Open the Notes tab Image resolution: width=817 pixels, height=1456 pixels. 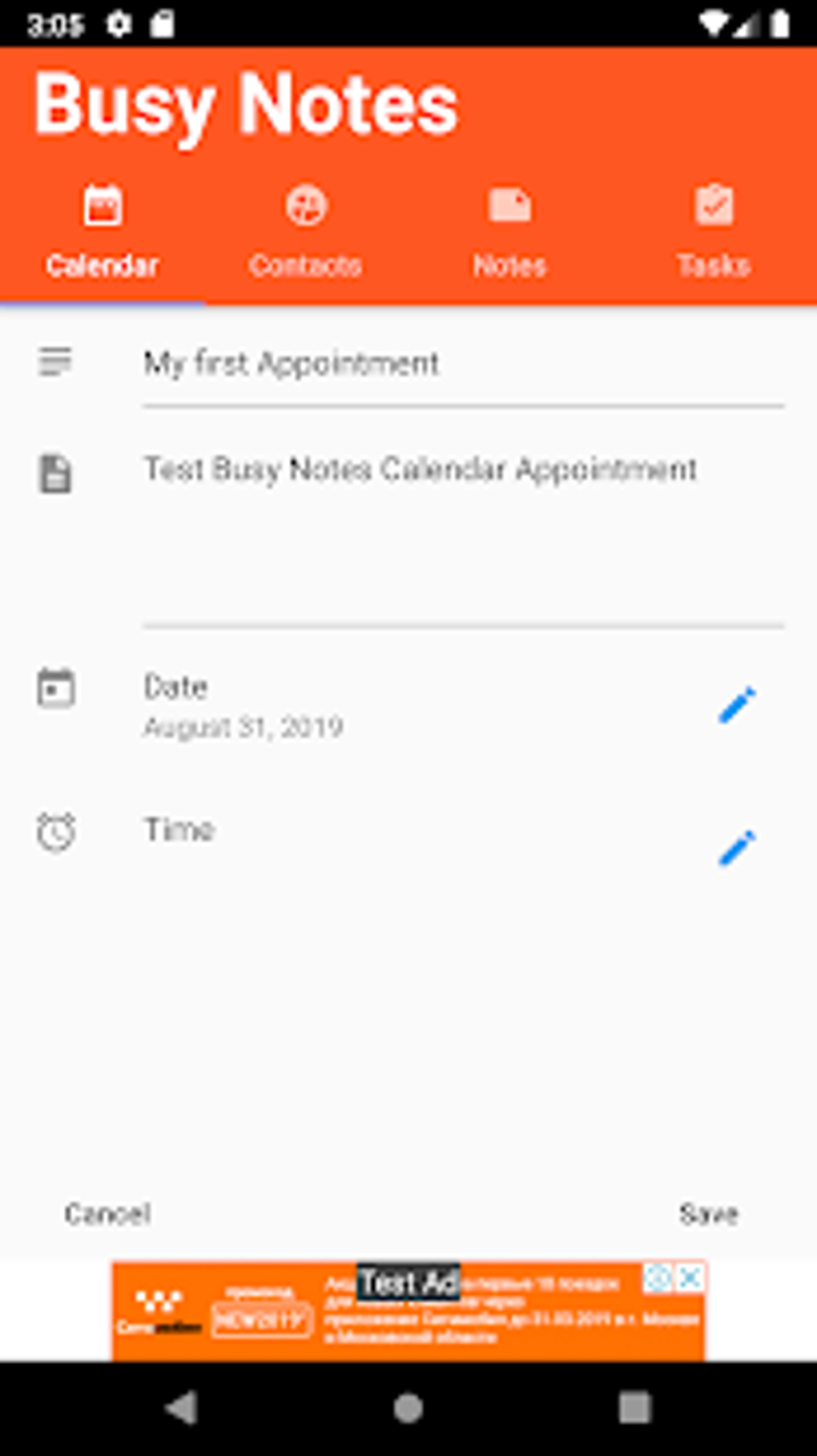[509, 232]
